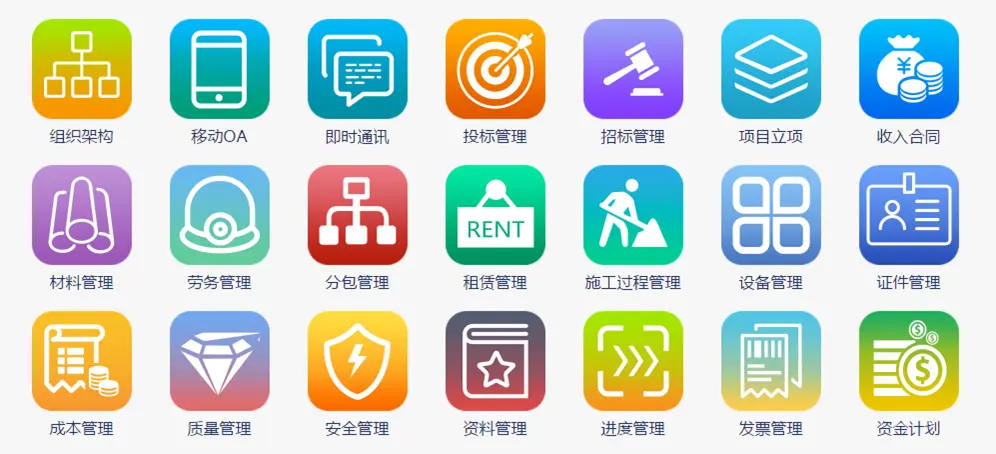Tap the 质量管理 diamond icon
This screenshot has width=996, height=454.
pyautogui.click(x=219, y=361)
